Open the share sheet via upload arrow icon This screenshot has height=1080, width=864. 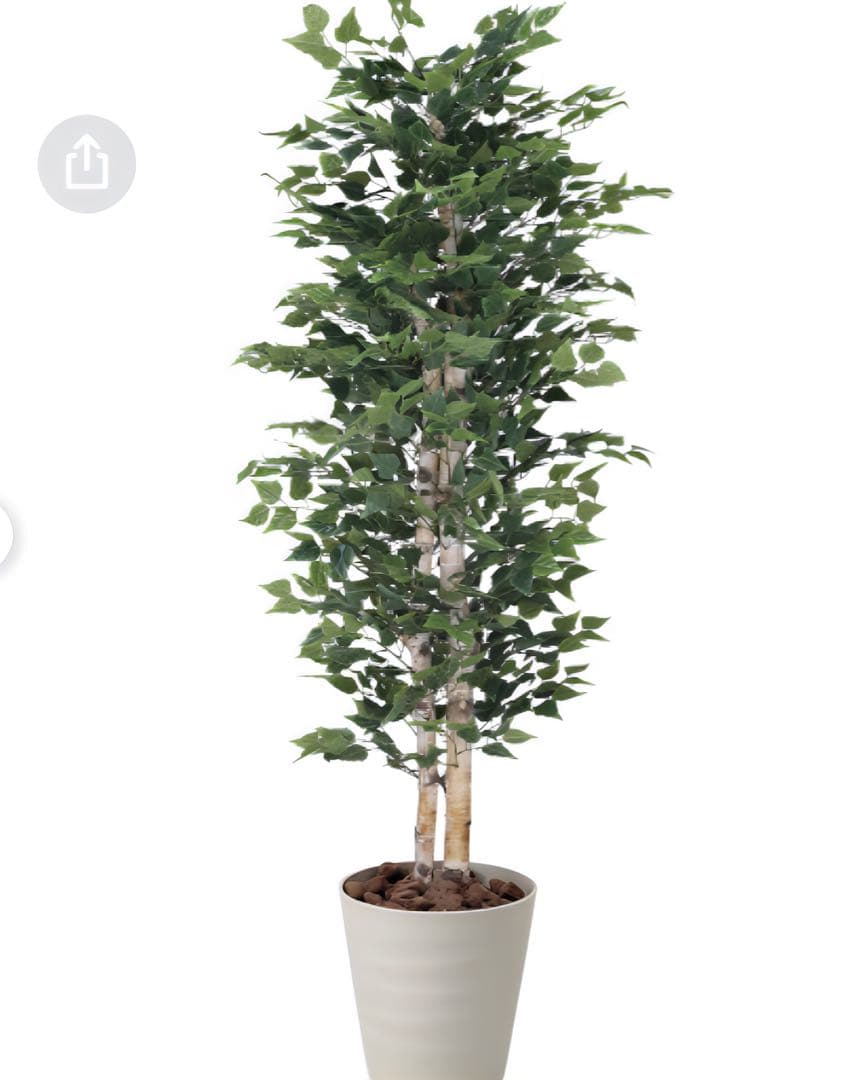85,166
